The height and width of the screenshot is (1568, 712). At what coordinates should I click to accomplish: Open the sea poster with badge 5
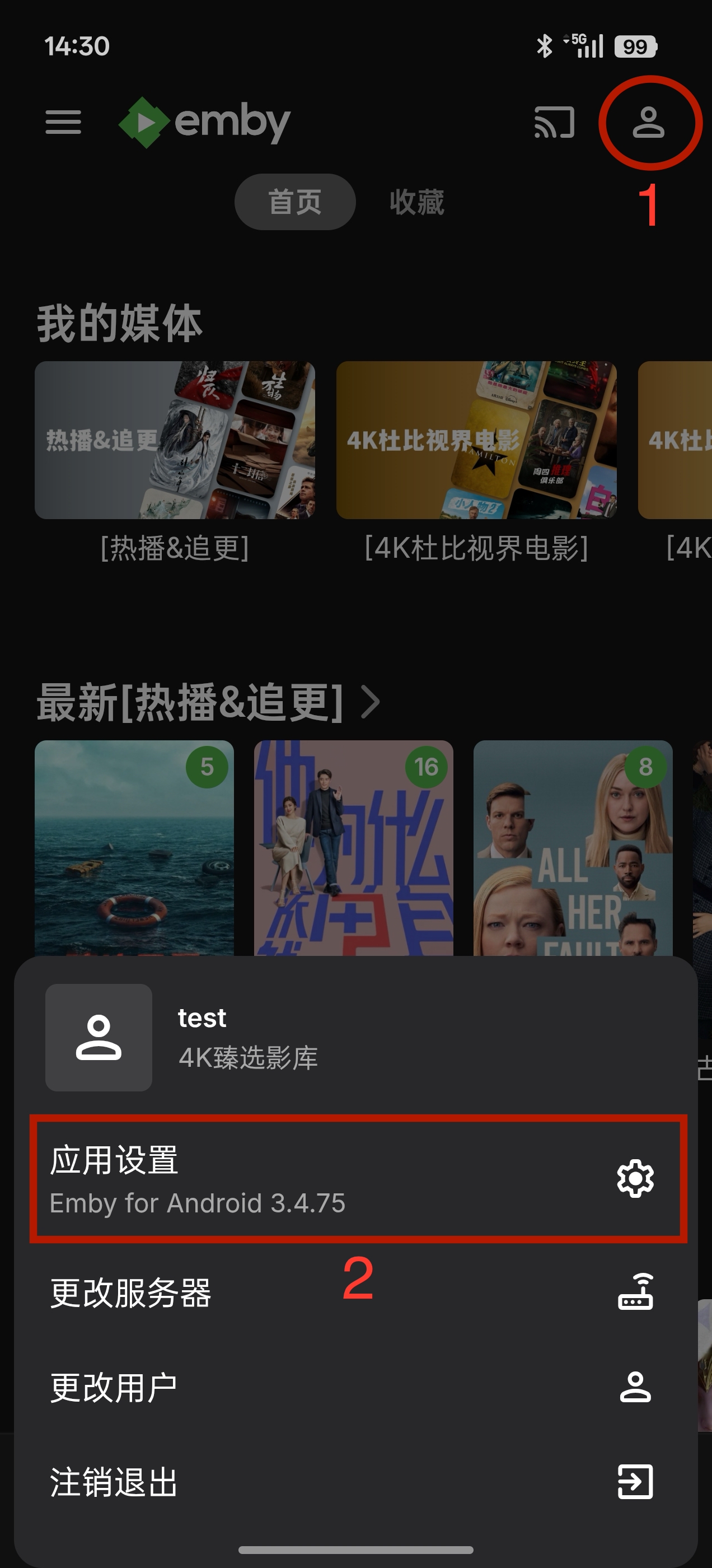coord(134,847)
